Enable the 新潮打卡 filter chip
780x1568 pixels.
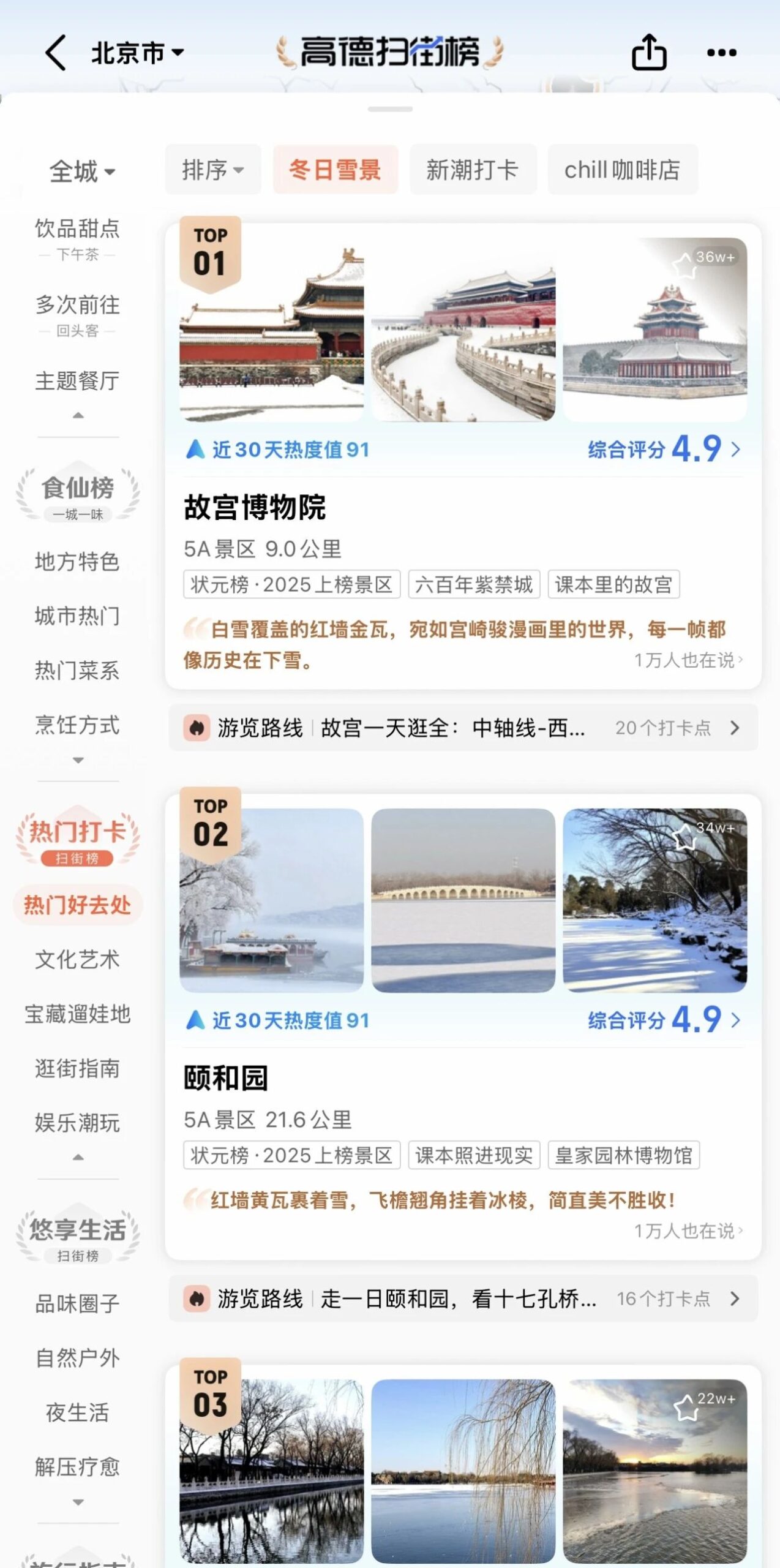pyautogui.click(x=473, y=170)
